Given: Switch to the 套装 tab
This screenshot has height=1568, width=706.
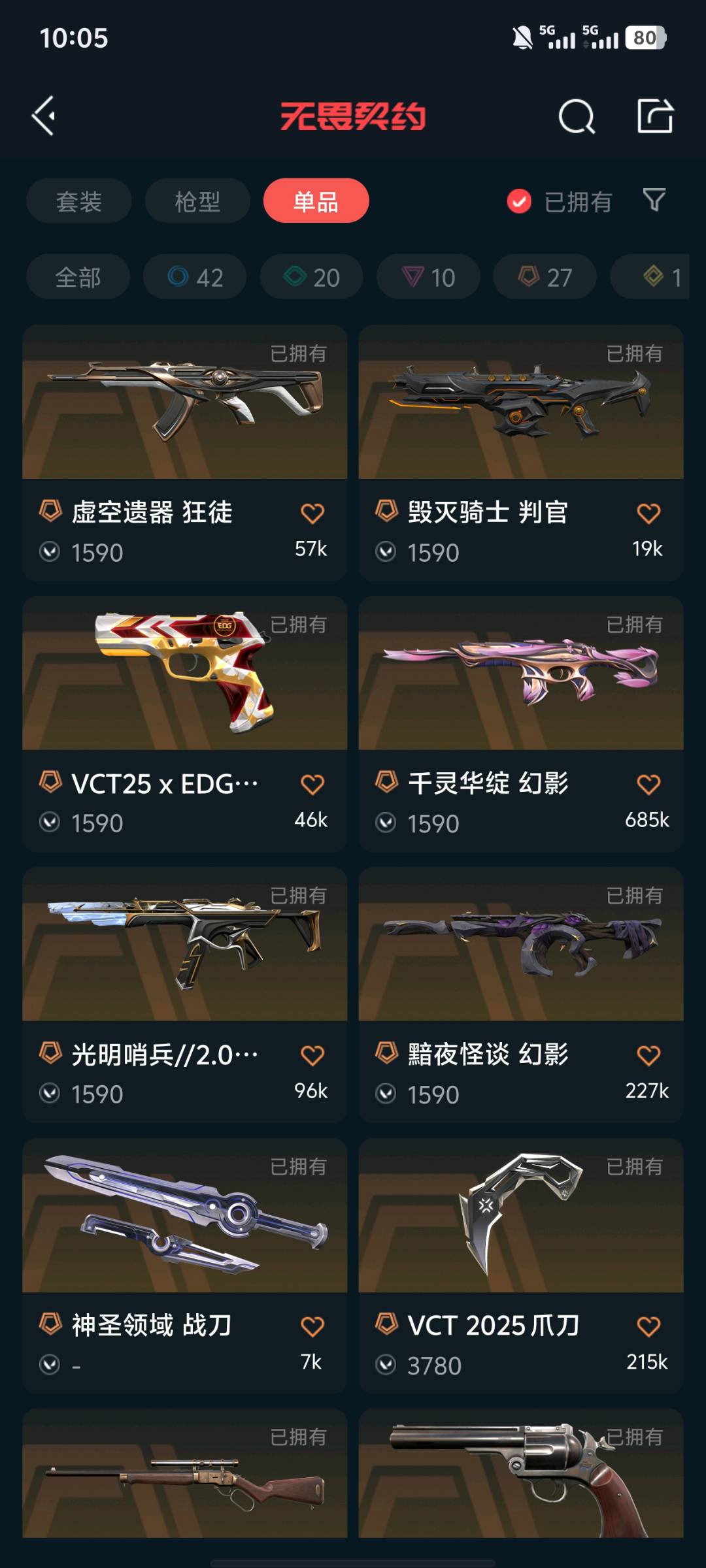Looking at the screenshot, I should [79, 201].
